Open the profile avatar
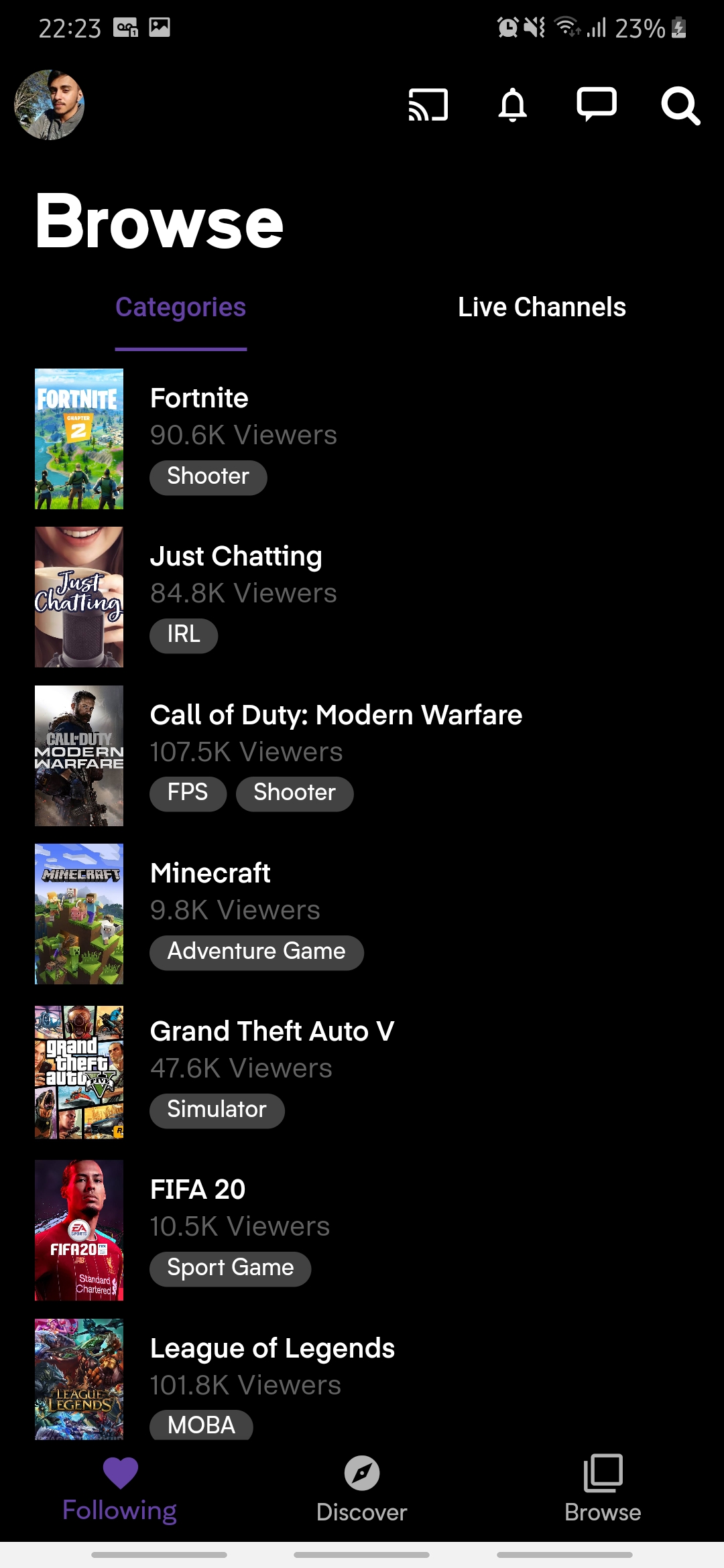Viewport: 724px width, 1568px height. [49, 105]
